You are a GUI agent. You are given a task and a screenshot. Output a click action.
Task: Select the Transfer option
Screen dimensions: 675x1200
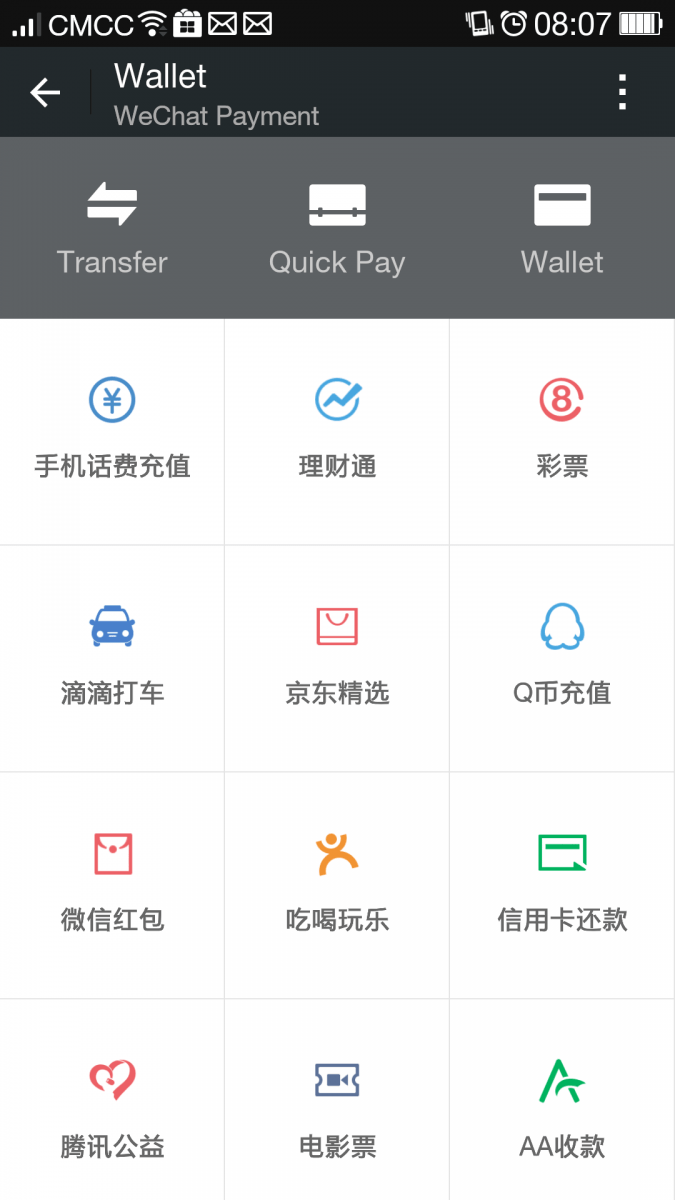pyautogui.click(x=112, y=228)
